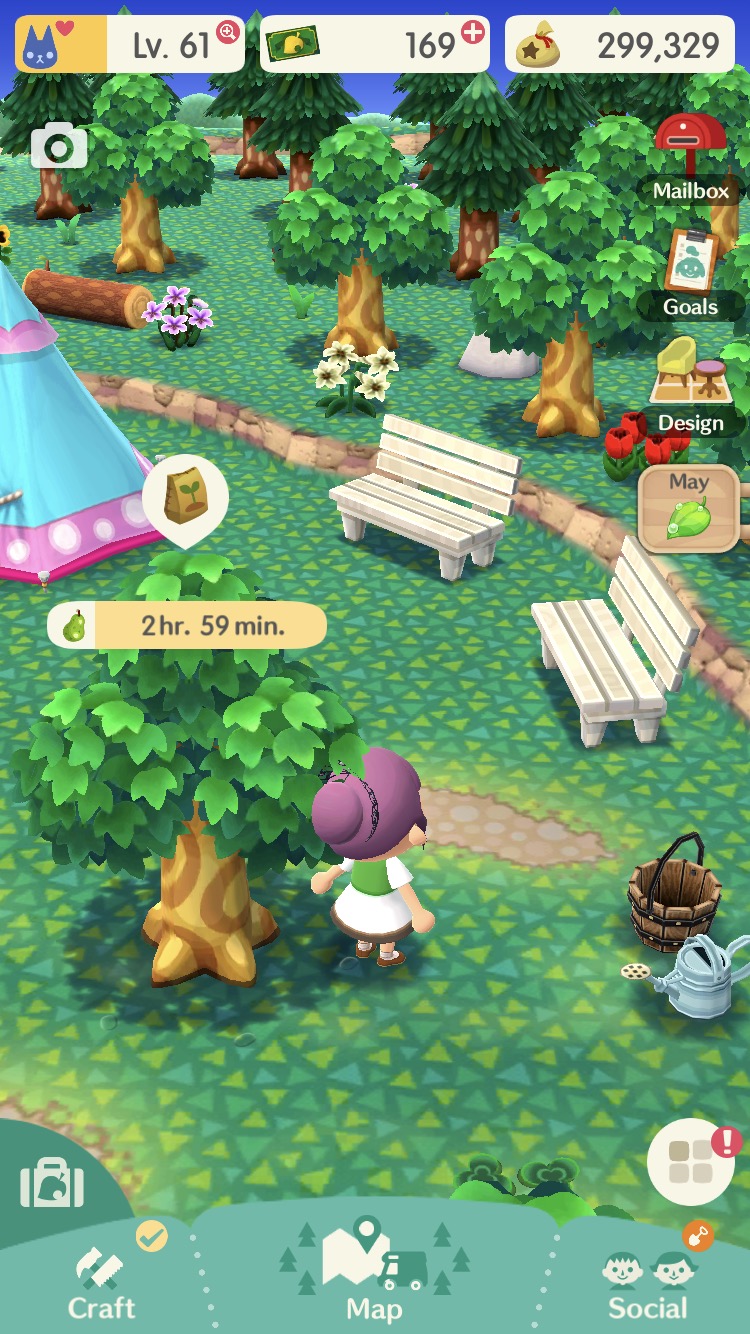Open the camera photo mode
Image resolution: width=750 pixels, height=1334 pixels.
tap(59, 148)
